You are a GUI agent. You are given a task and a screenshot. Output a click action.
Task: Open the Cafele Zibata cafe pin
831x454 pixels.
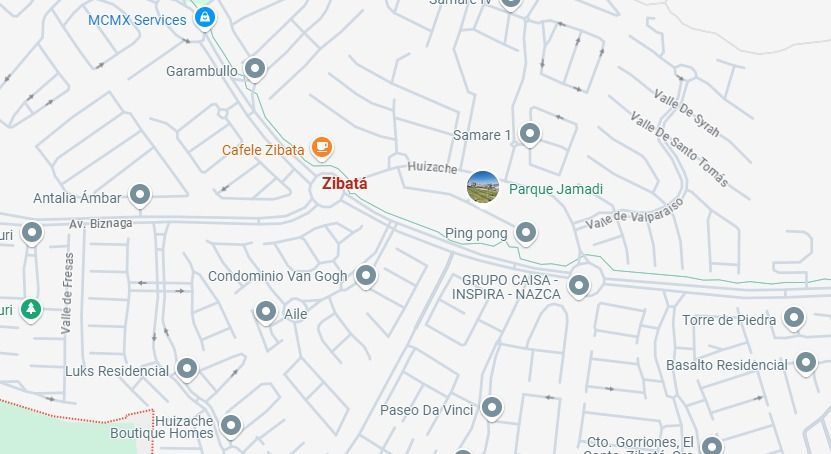coord(322,147)
